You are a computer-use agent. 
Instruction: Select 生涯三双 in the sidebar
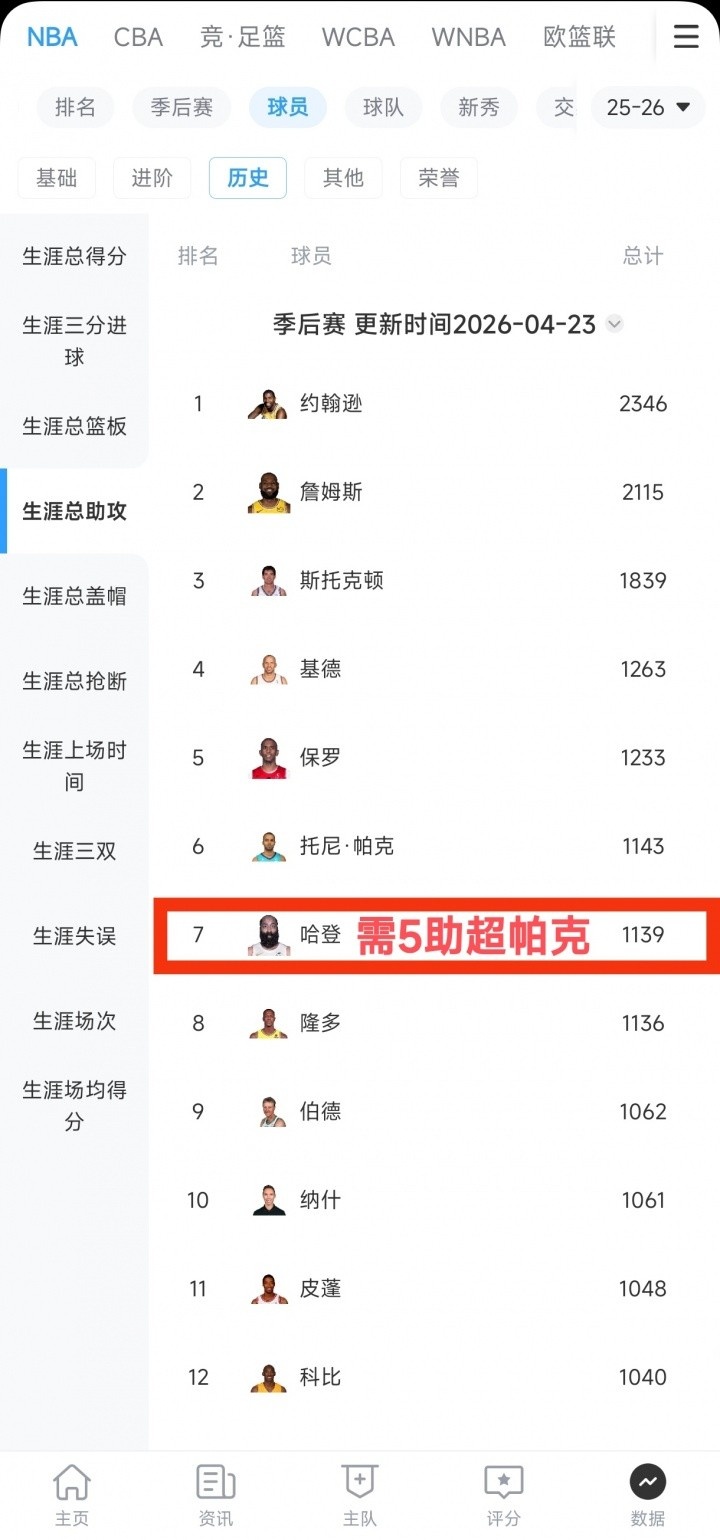click(x=74, y=851)
